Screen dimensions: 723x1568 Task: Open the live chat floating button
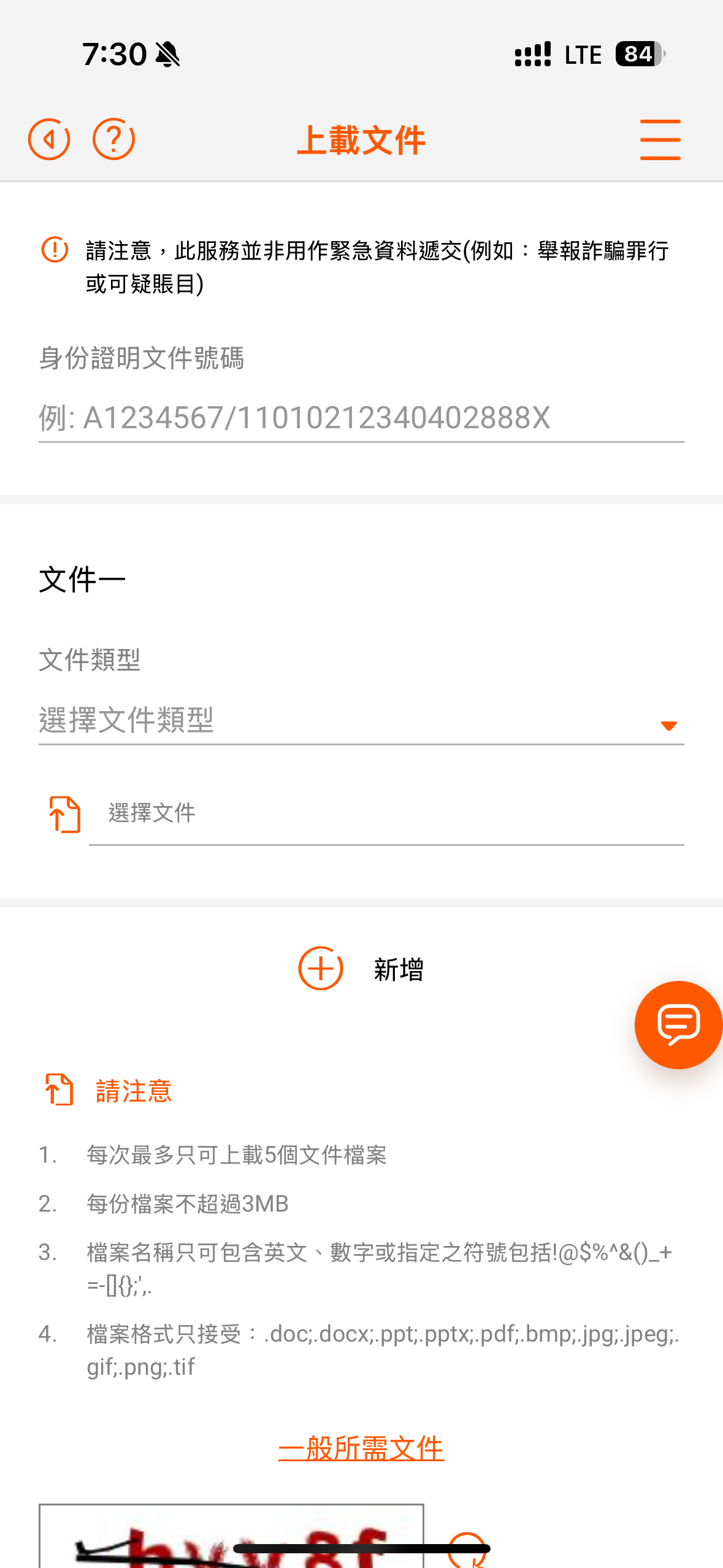pyautogui.click(x=678, y=1024)
